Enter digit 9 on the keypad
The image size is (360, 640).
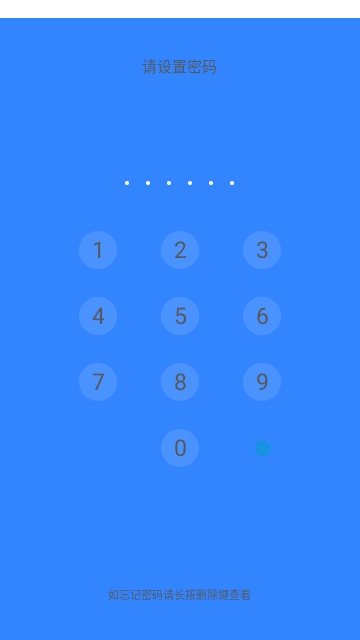point(262,382)
